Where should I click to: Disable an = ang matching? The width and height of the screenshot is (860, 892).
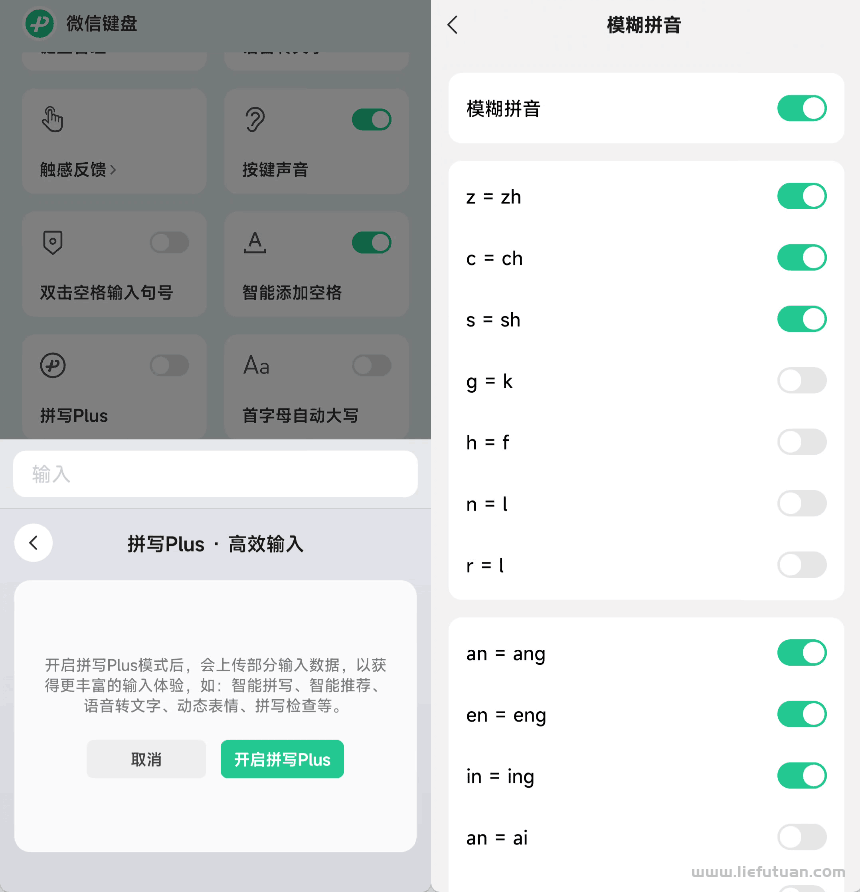click(801, 653)
